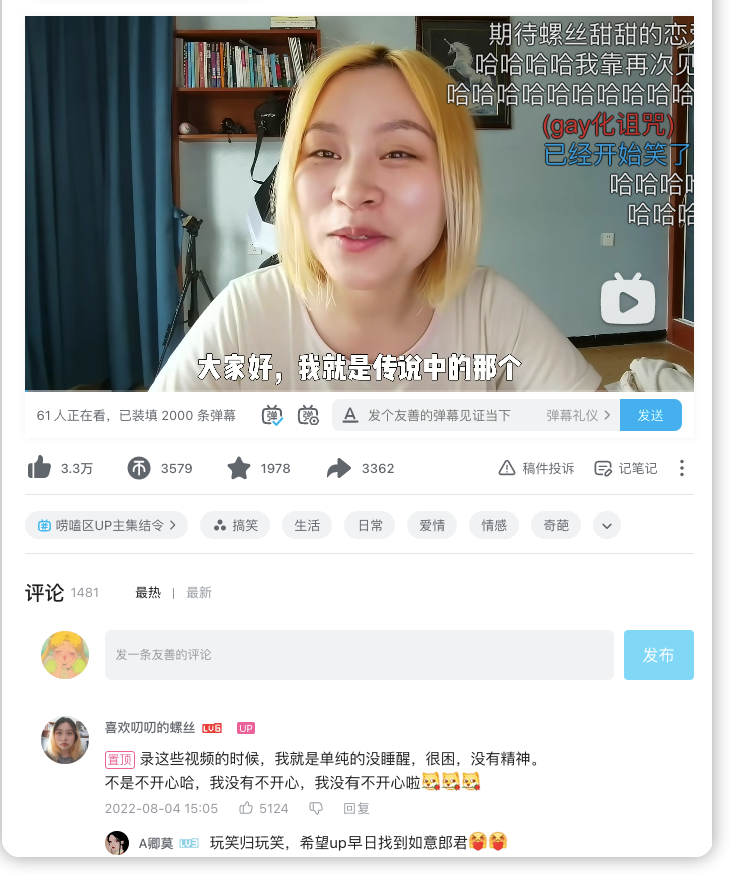This screenshot has height=875, width=730.
Task: Post the comment with 发布
Action: [658, 655]
